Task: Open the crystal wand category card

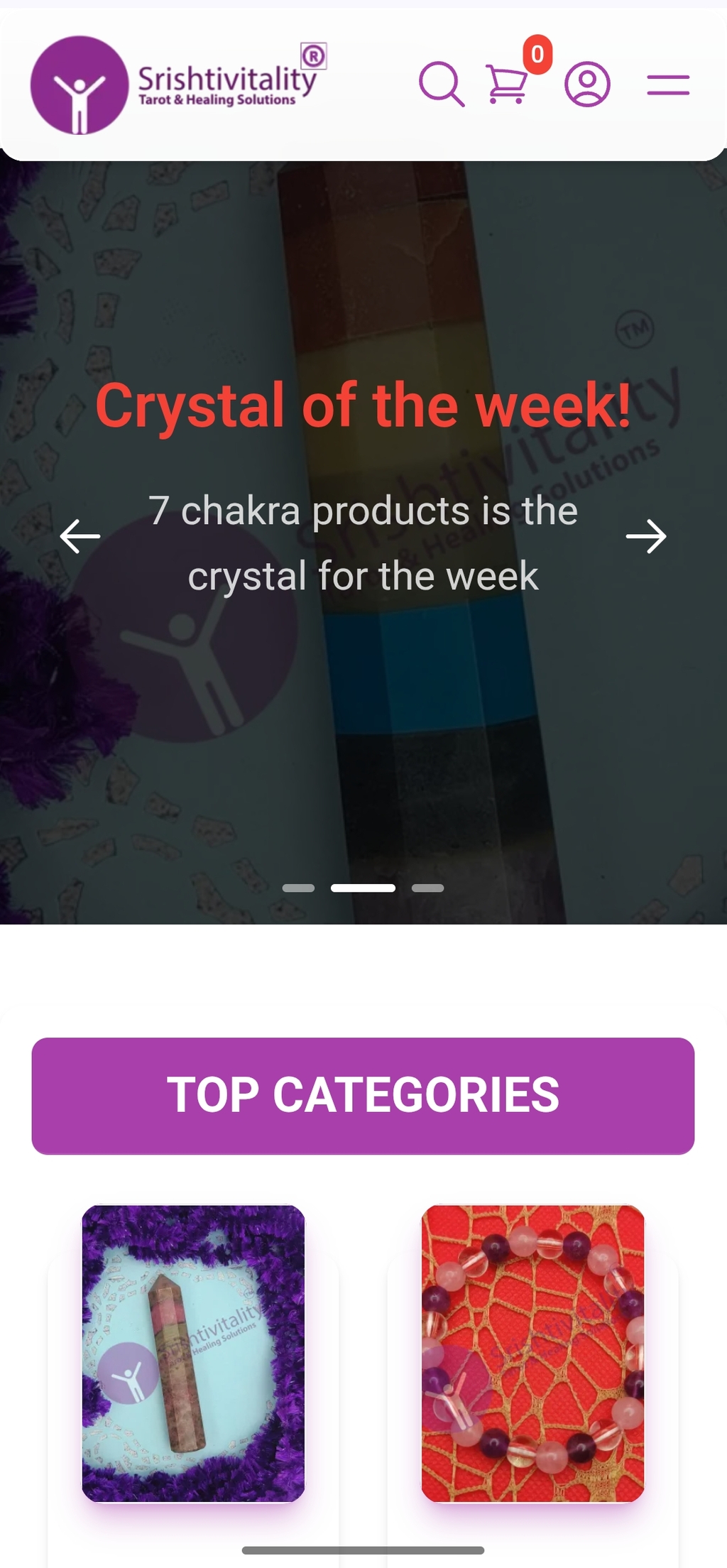Action: (x=193, y=1353)
